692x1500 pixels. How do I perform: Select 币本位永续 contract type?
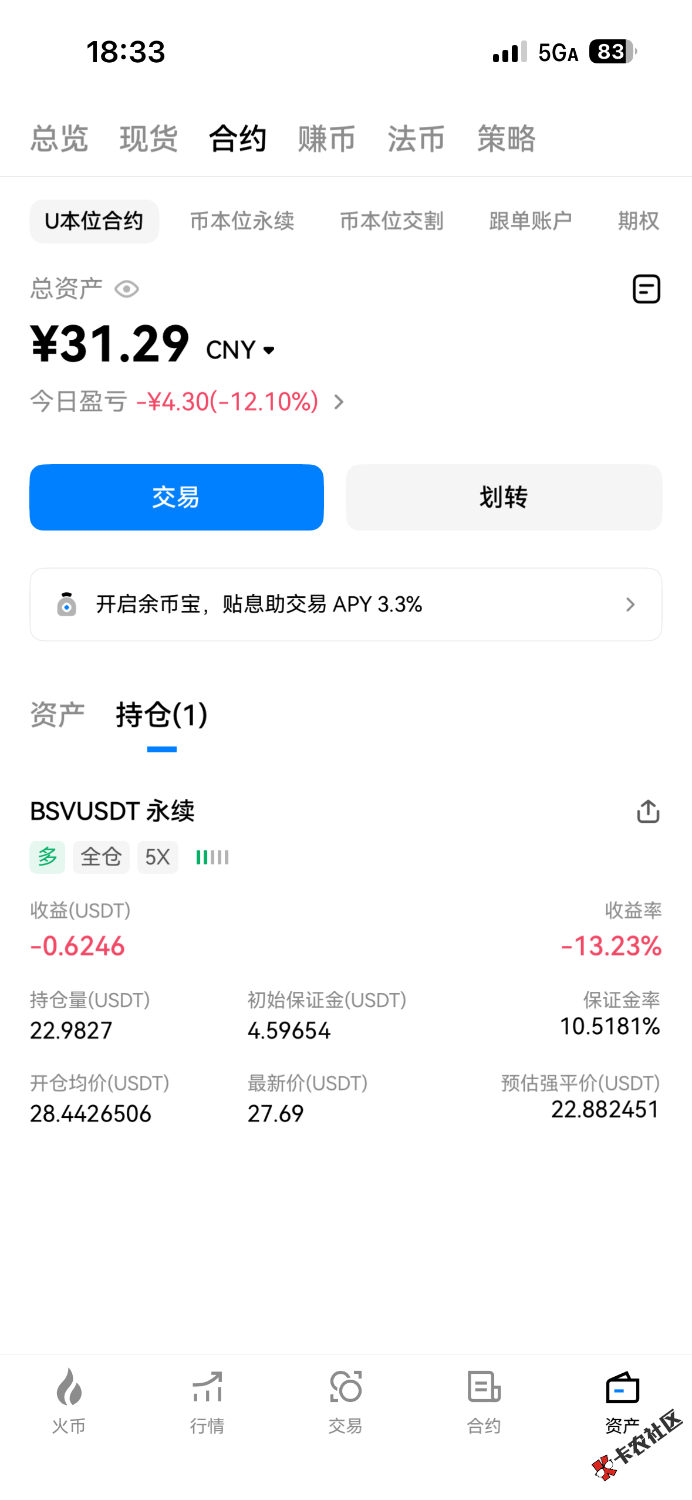[x=242, y=221]
